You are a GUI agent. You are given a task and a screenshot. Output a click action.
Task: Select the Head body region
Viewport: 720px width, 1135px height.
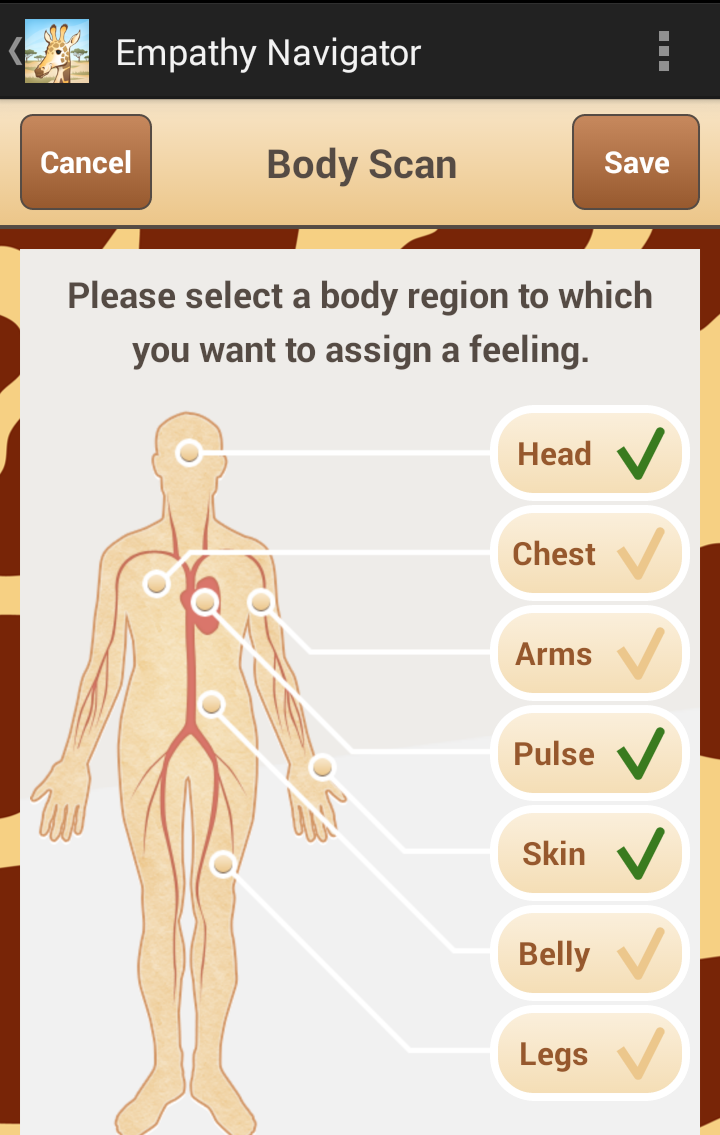pos(589,454)
